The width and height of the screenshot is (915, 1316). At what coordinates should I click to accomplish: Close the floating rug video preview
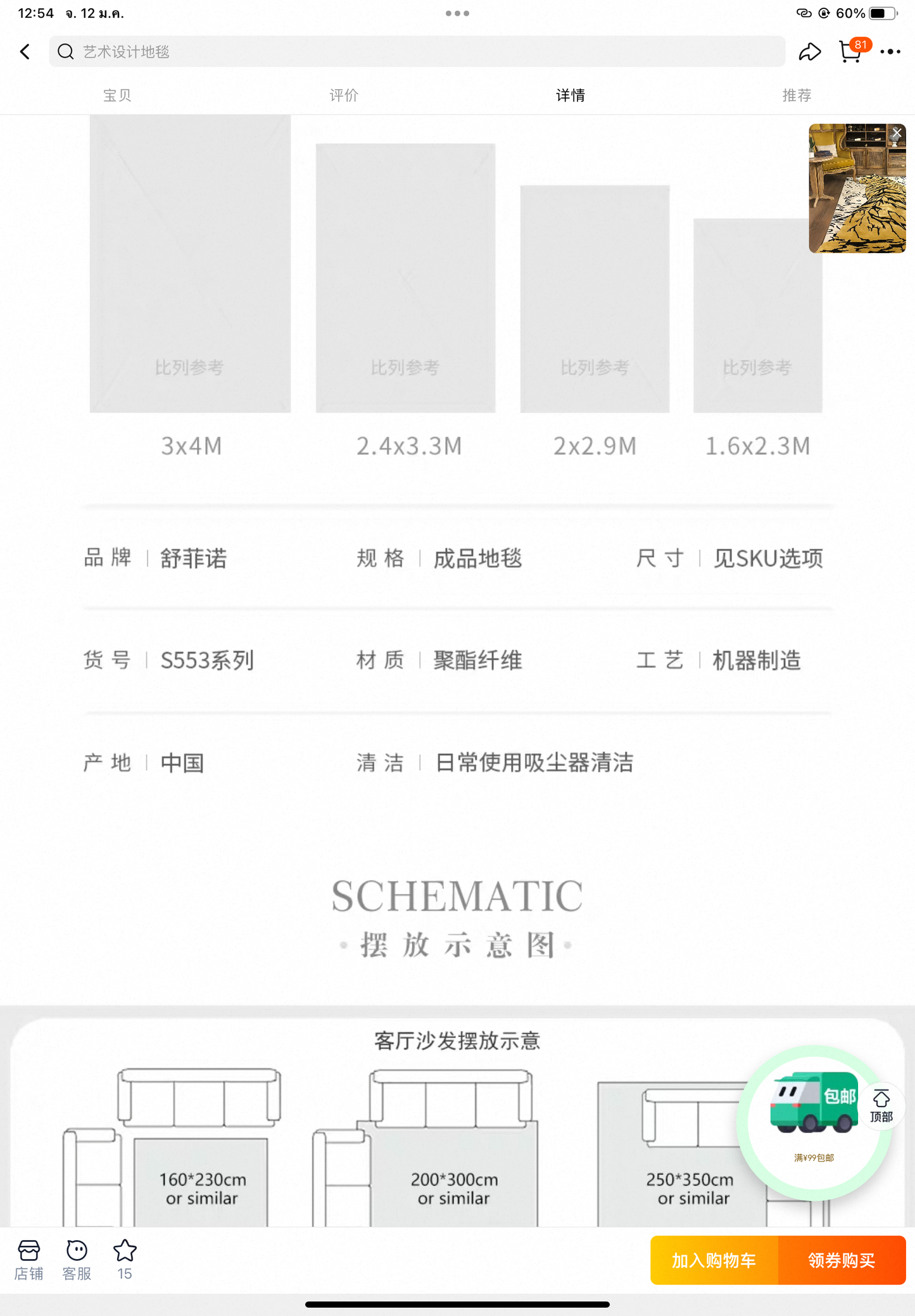[x=897, y=133]
